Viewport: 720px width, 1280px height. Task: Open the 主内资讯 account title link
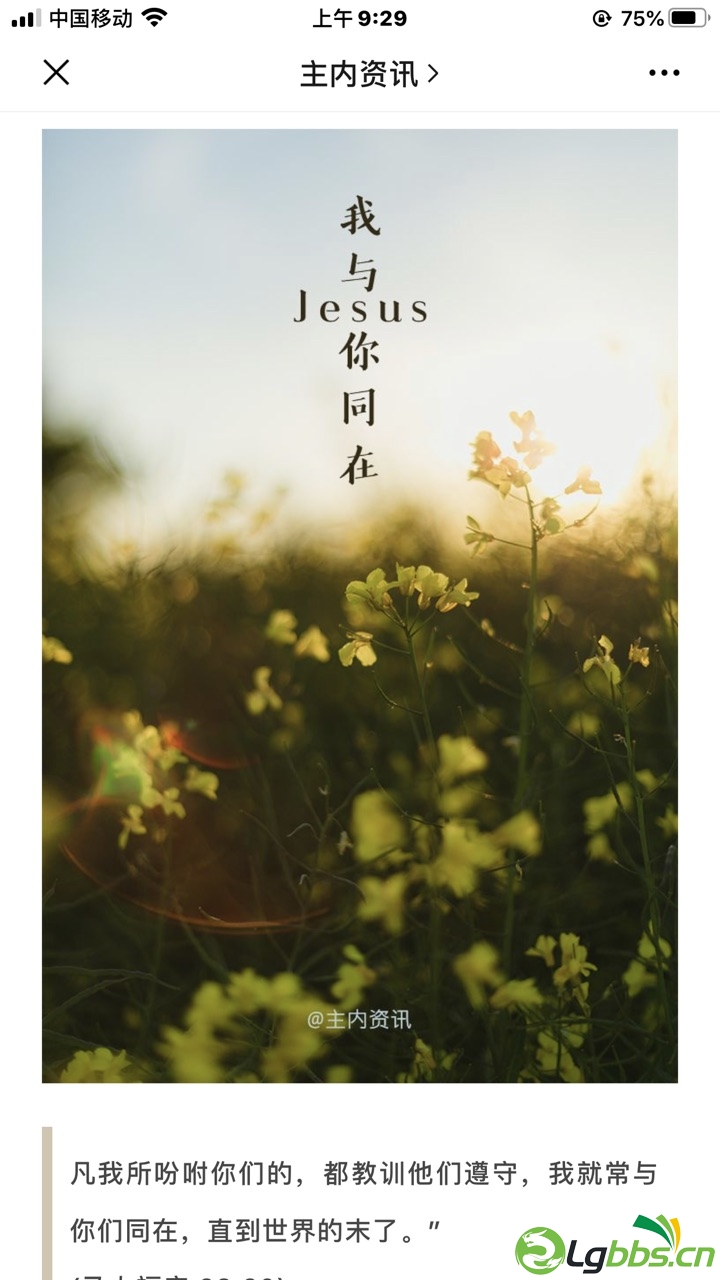tap(368, 74)
